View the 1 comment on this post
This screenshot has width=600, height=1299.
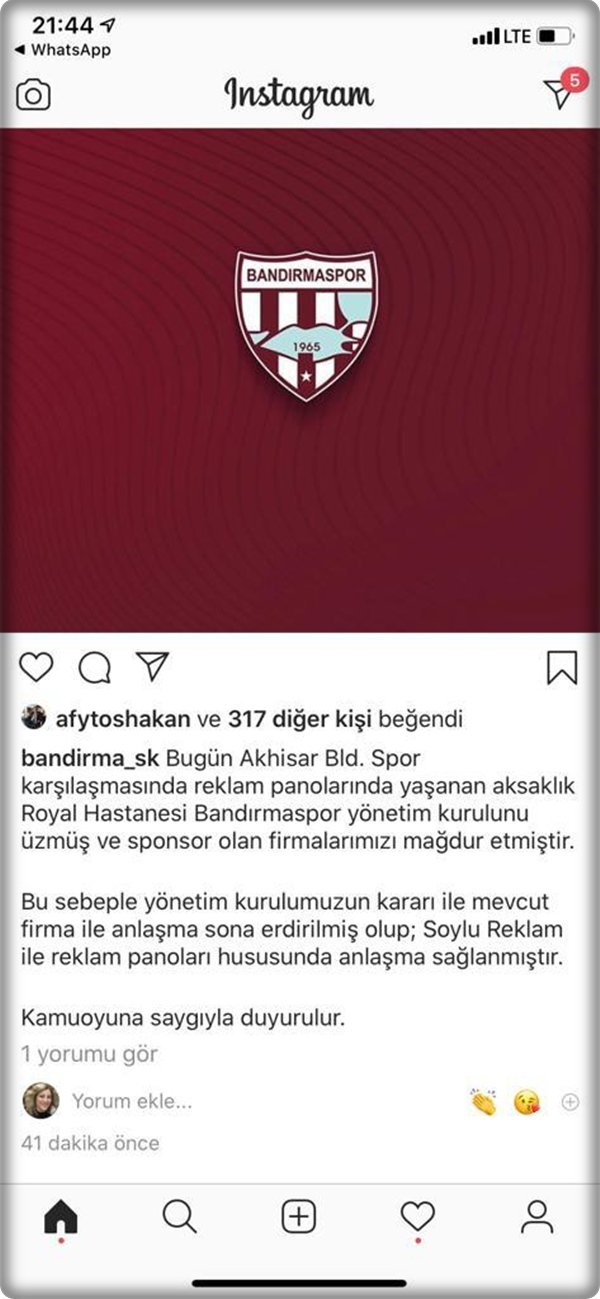pos(89,1054)
